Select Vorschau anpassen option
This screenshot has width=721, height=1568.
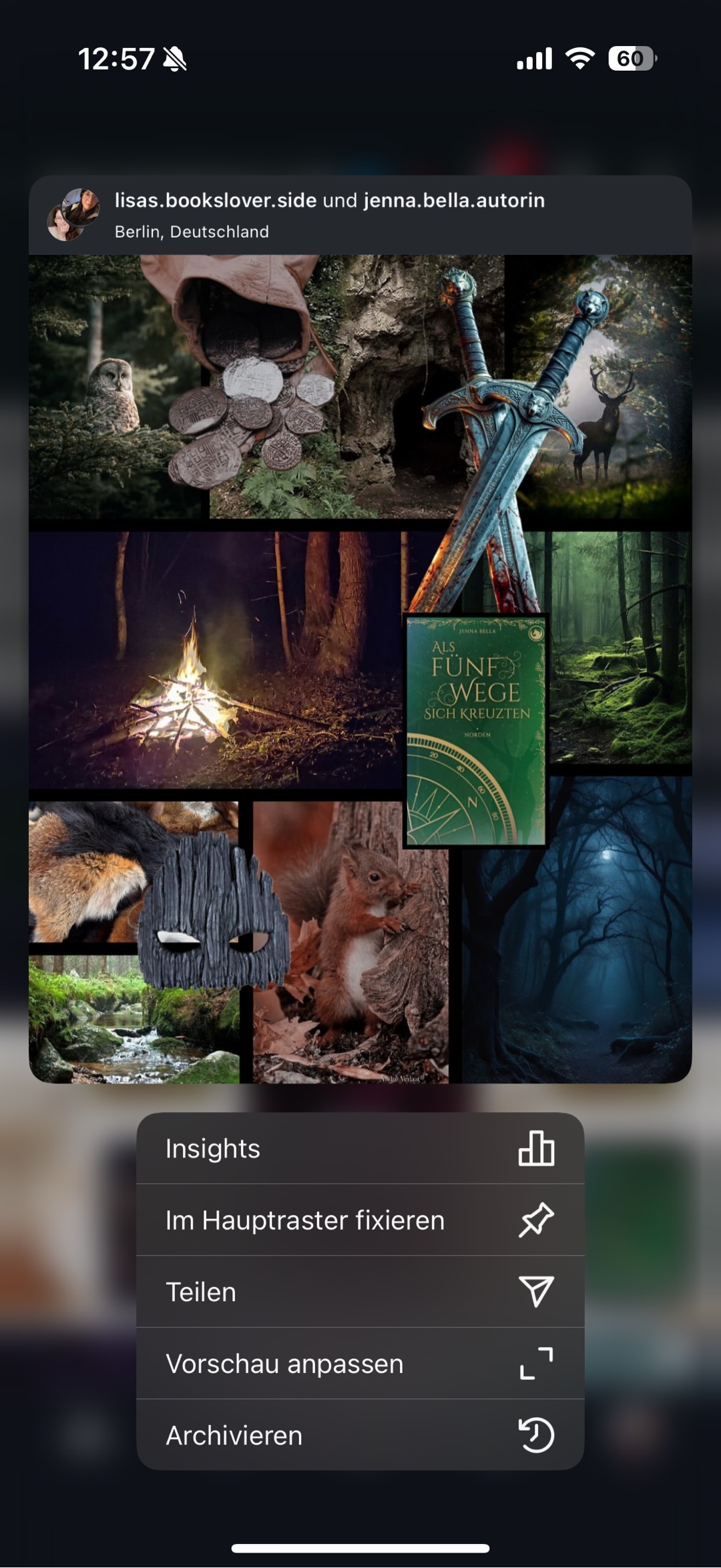[x=360, y=1364]
